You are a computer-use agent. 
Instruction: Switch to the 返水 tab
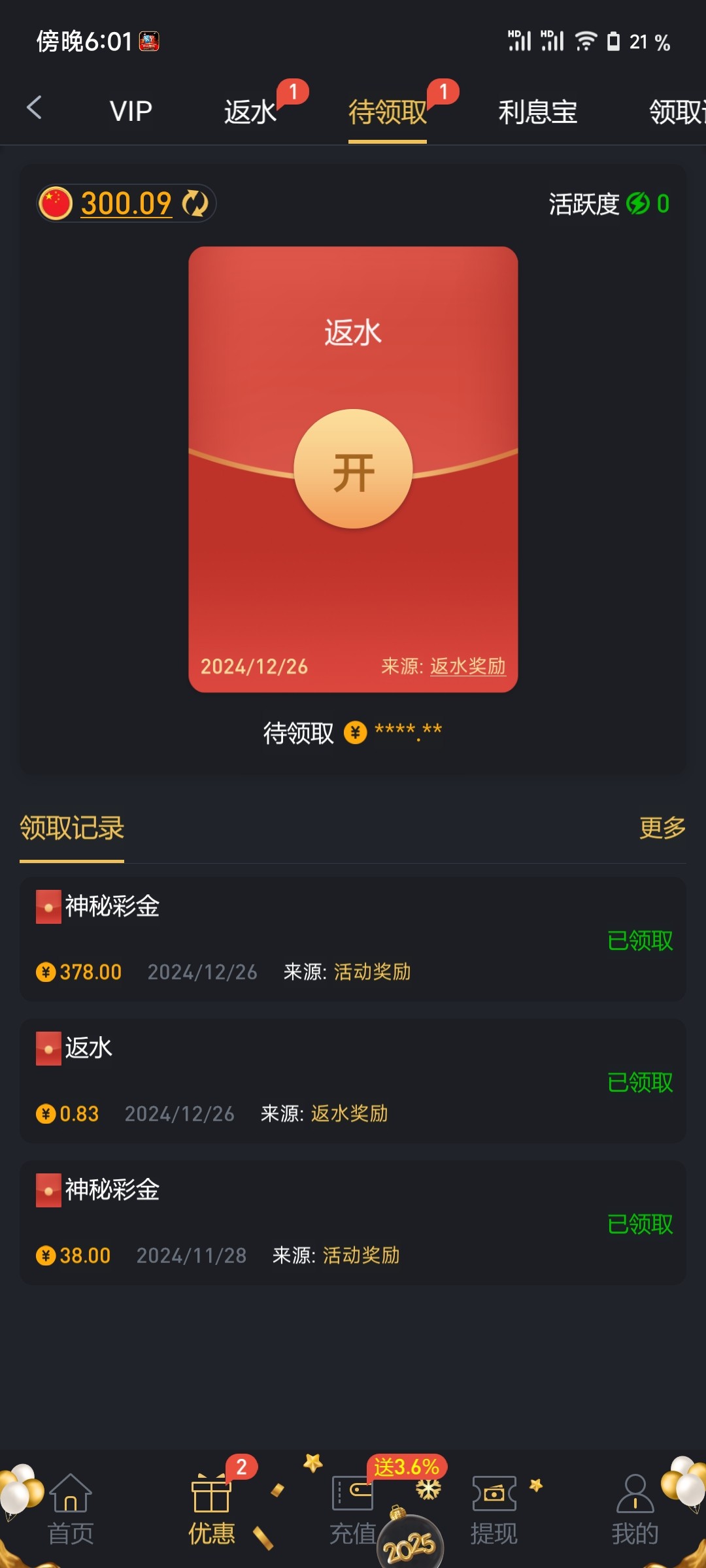(x=250, y=112)
